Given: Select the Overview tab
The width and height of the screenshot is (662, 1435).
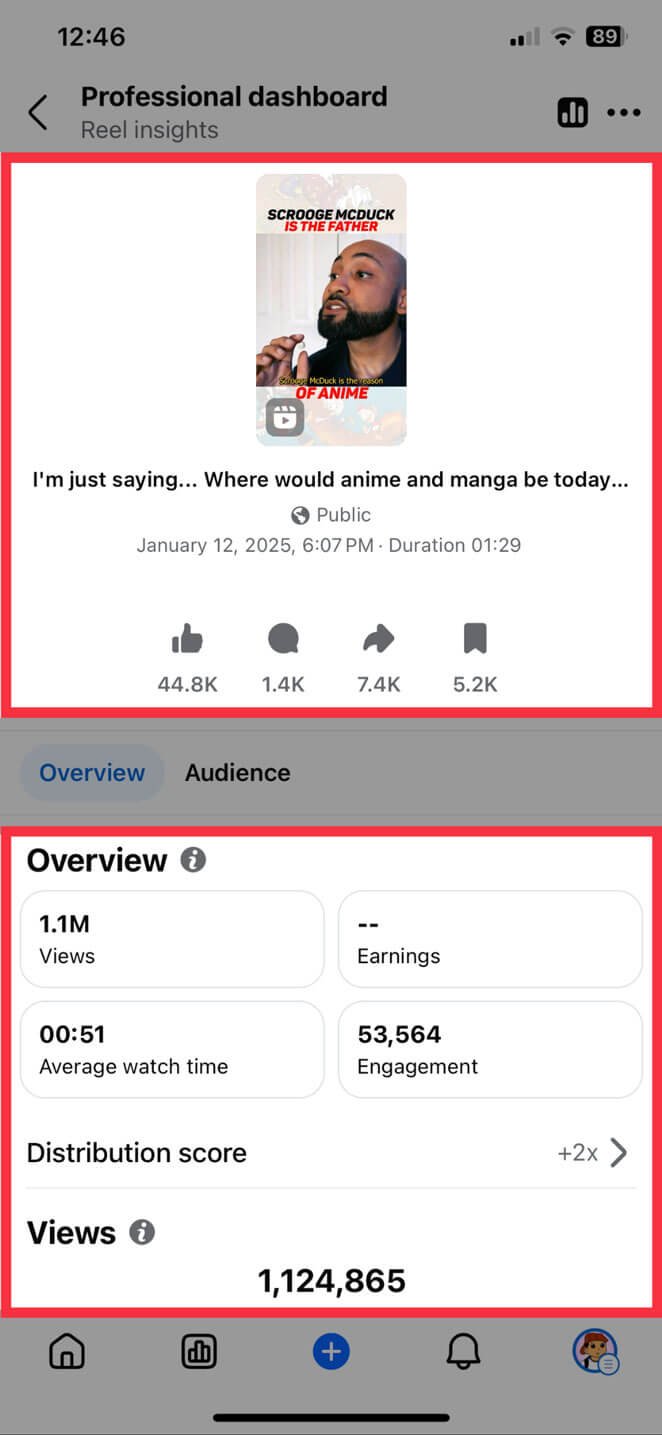Looking at the screenshot, I should pyautogui.click(x=92, y=773).
